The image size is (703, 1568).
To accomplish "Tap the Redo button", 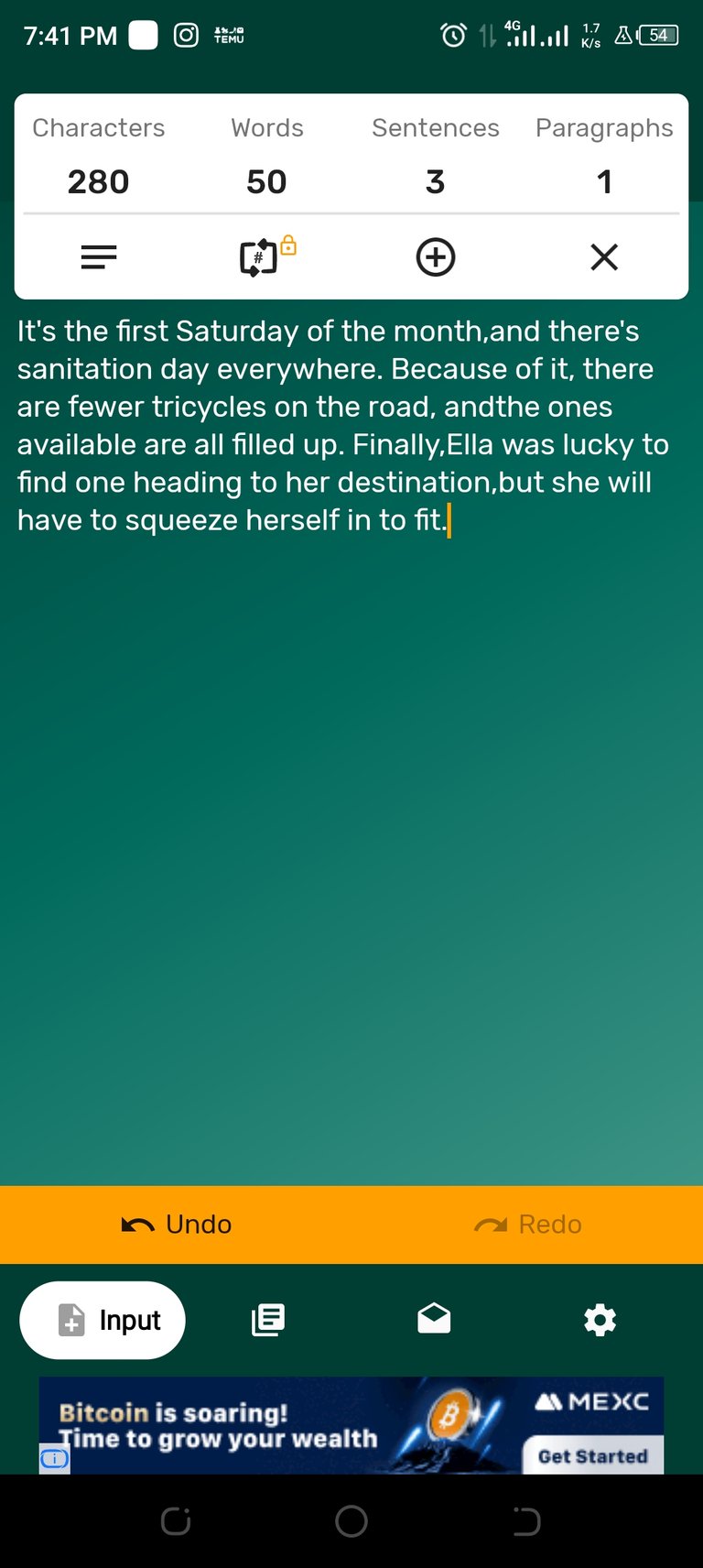I will (527, 1225).
